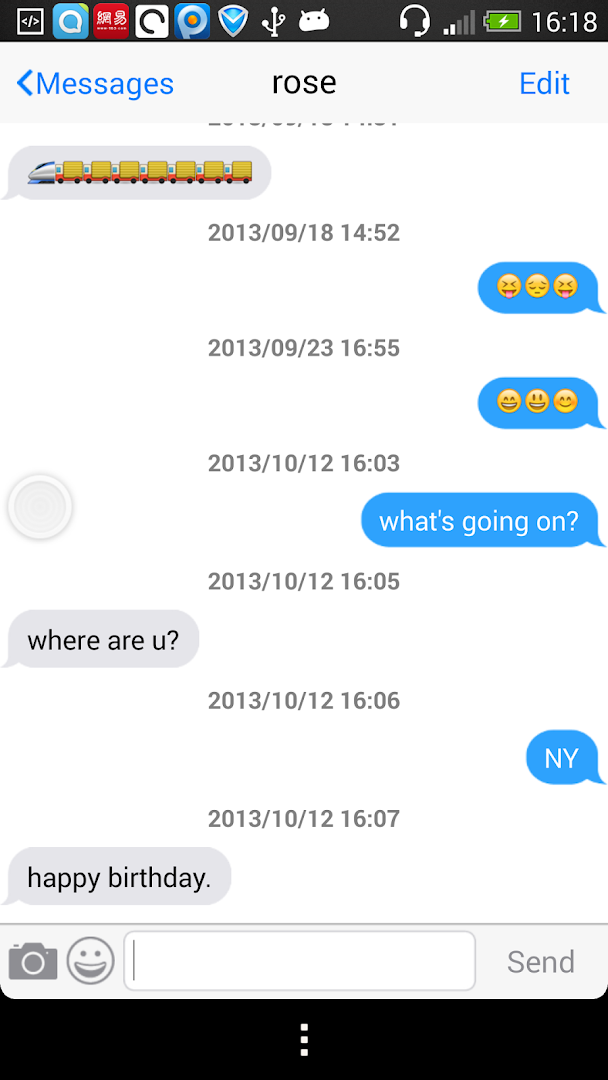Open the system overflow menu
608x1080 pixels.
304,1040
